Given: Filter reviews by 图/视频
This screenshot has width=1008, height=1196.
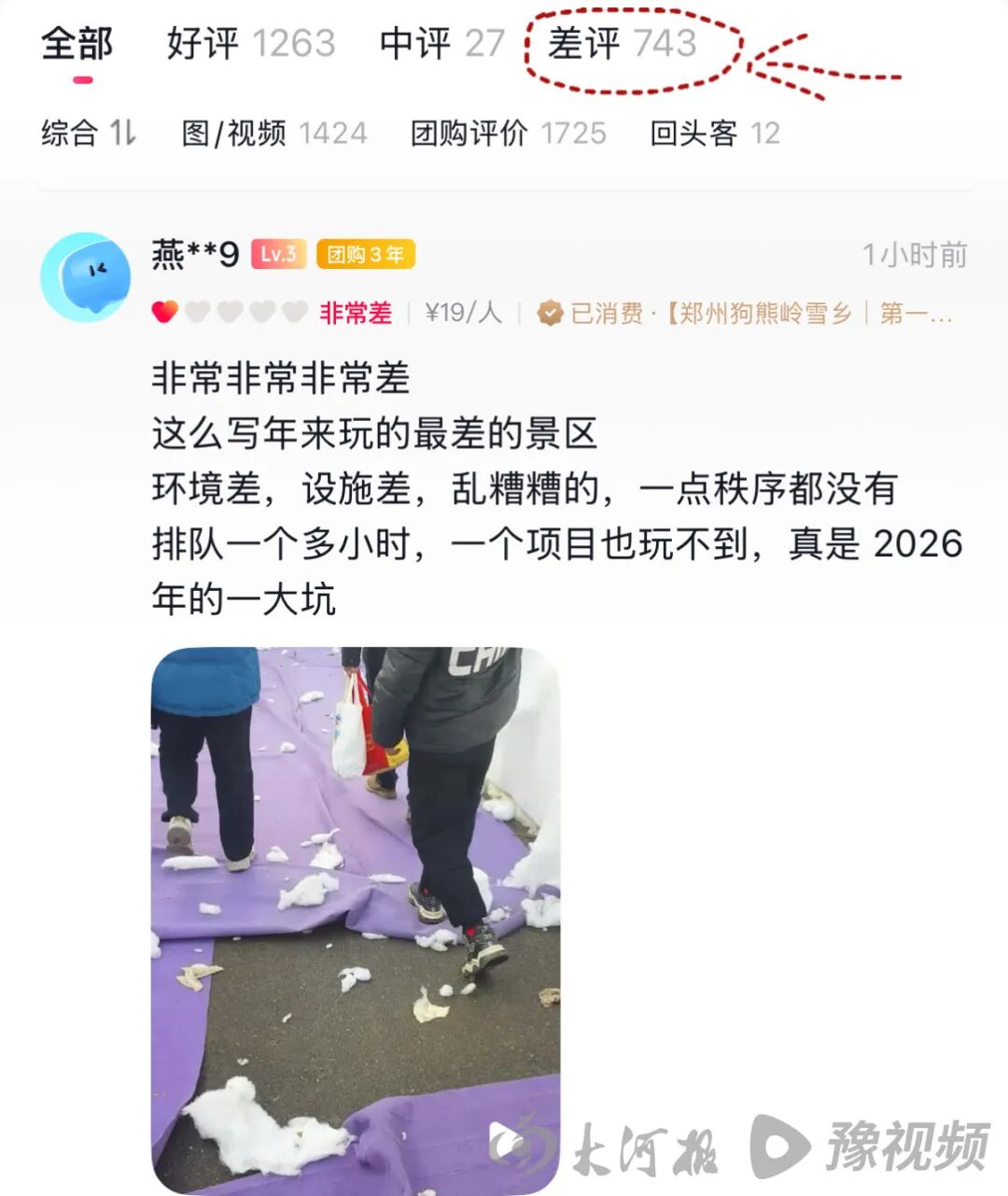Looking at the screenshot, I should [273, 134].
